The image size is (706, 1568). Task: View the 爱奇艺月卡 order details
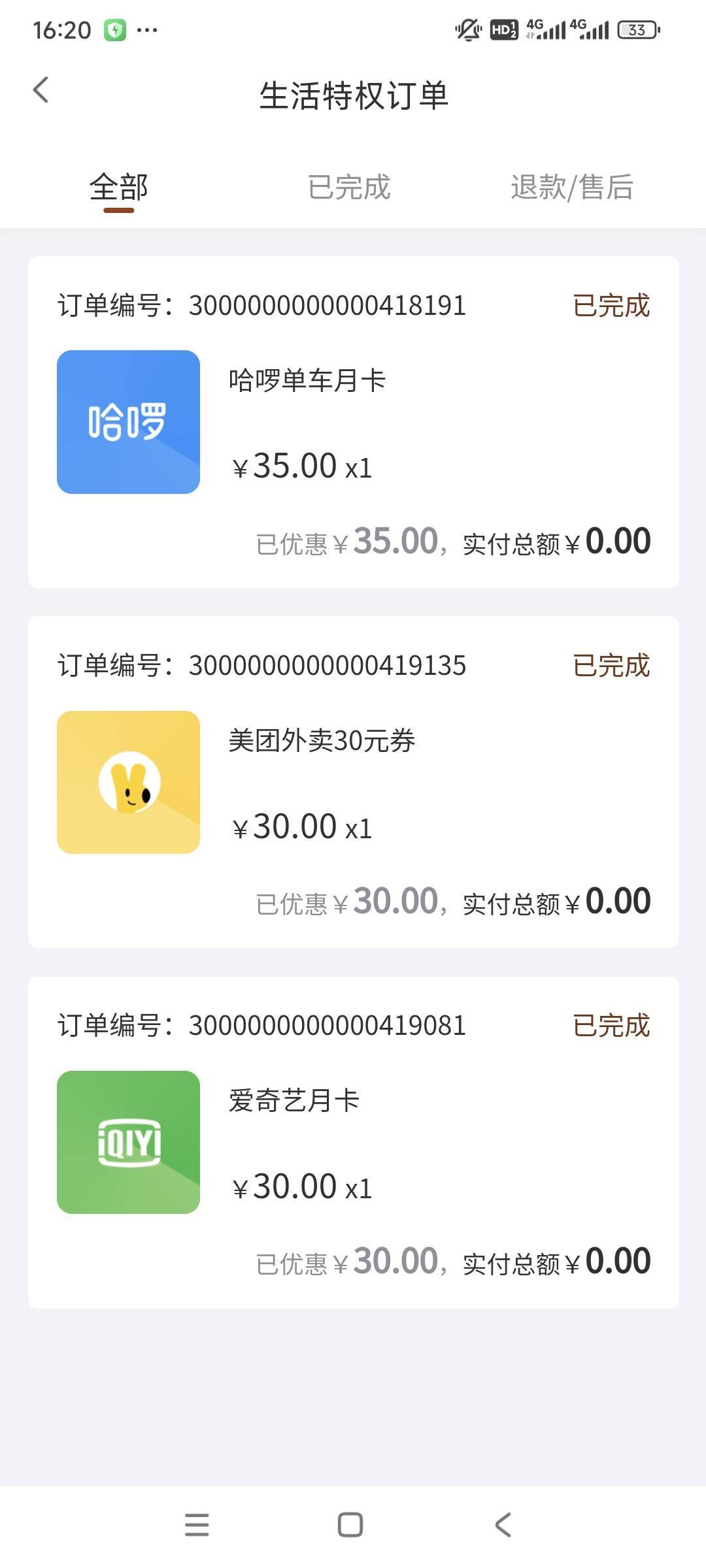coord(353,1142)
